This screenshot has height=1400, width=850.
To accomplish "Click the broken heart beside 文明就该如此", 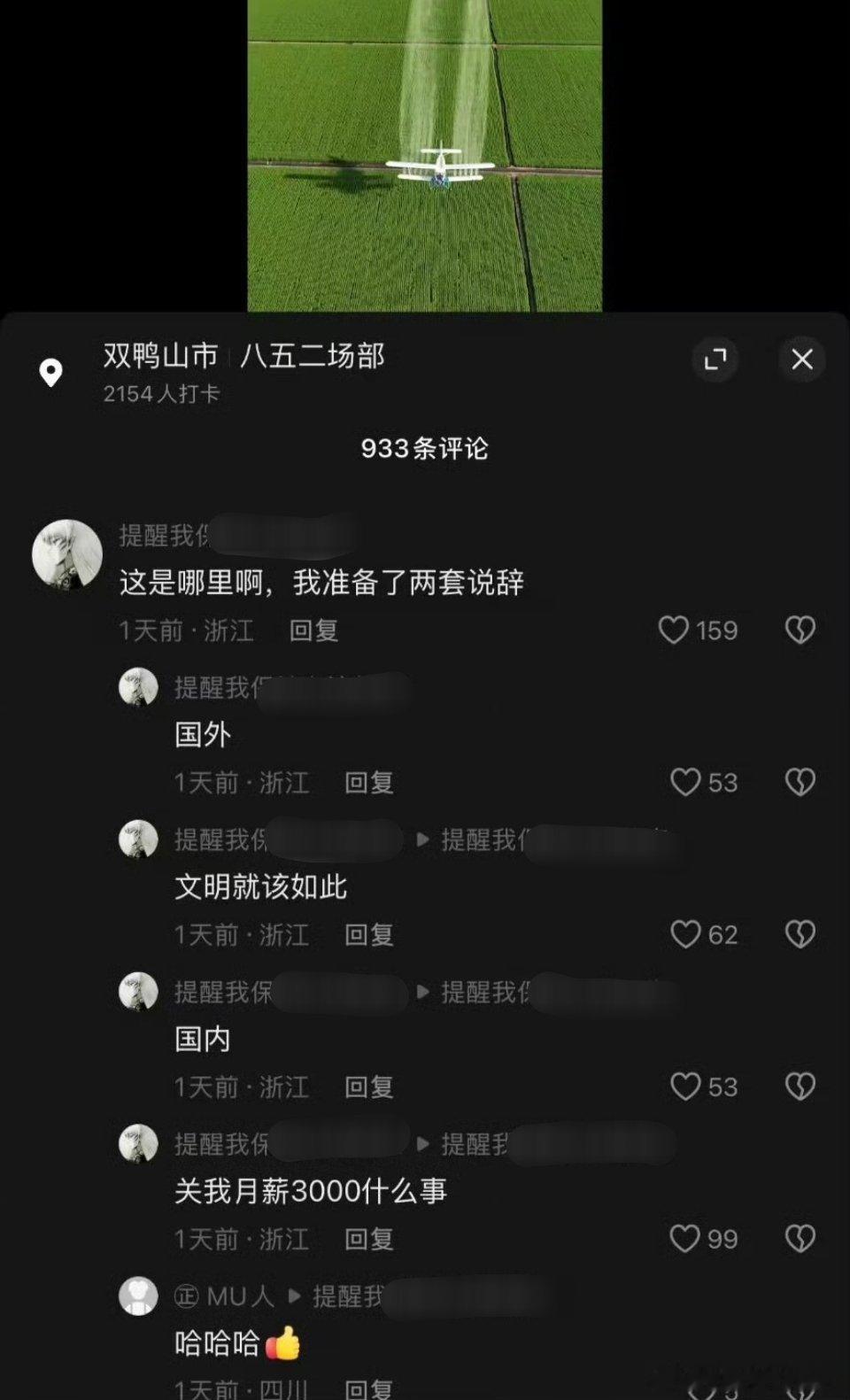I will (800, 935).
